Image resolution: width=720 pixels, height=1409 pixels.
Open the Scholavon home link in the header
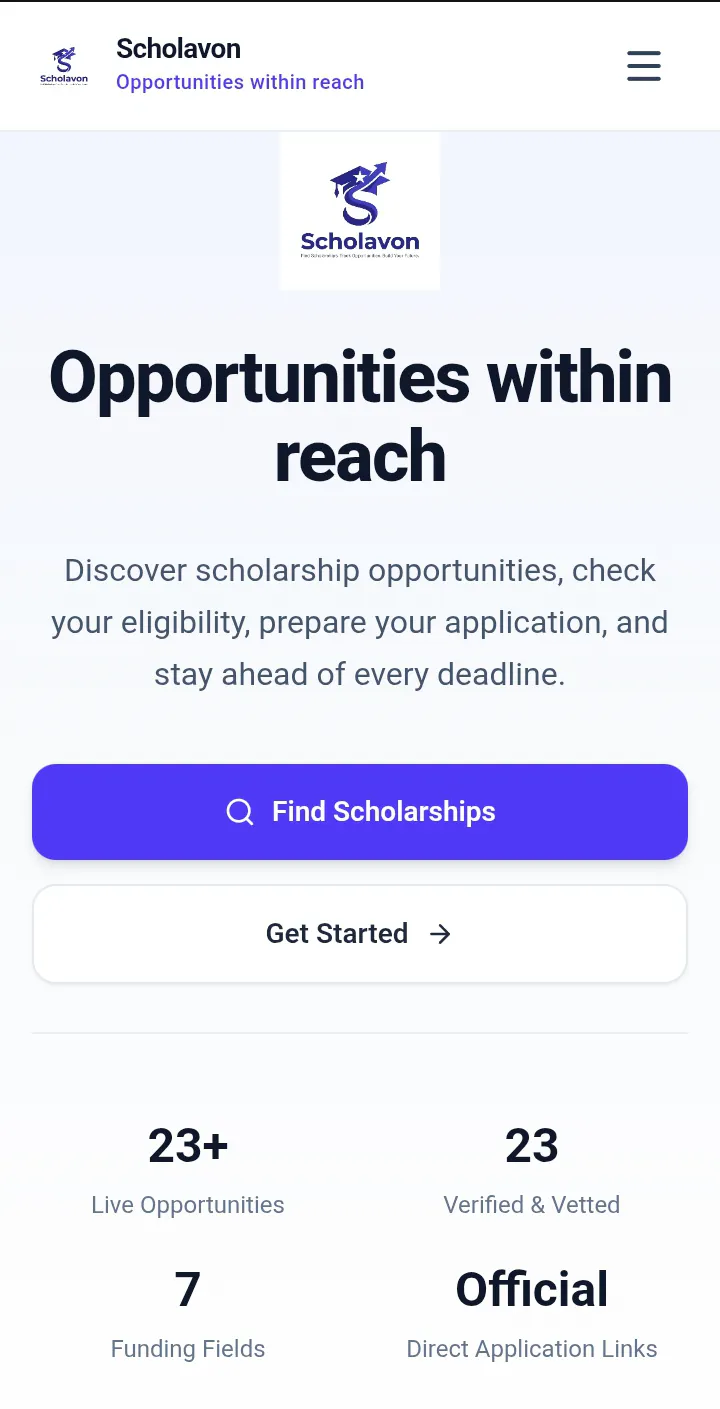pos(202,66)
